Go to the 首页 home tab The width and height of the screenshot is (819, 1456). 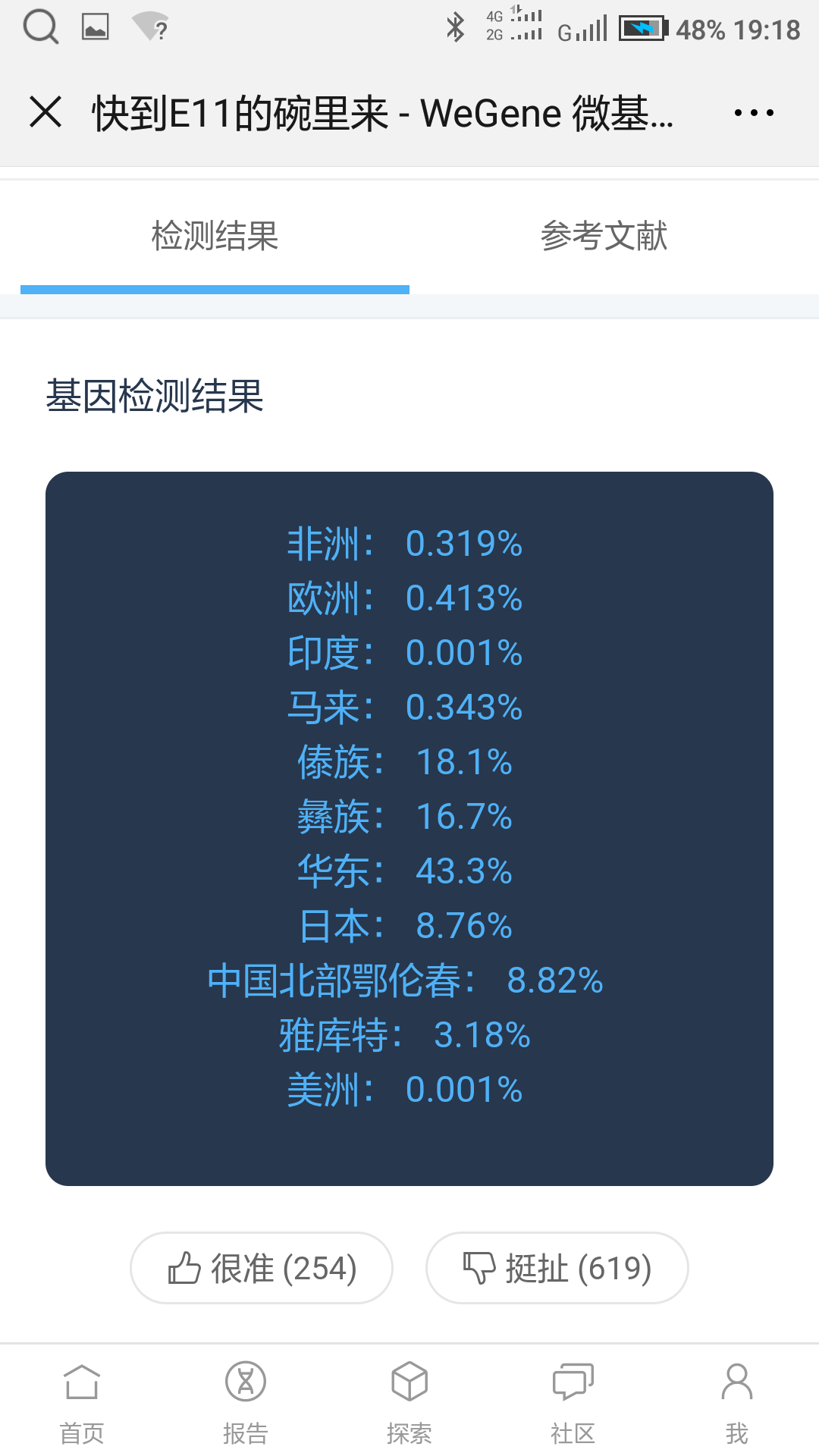[82, 1403]
